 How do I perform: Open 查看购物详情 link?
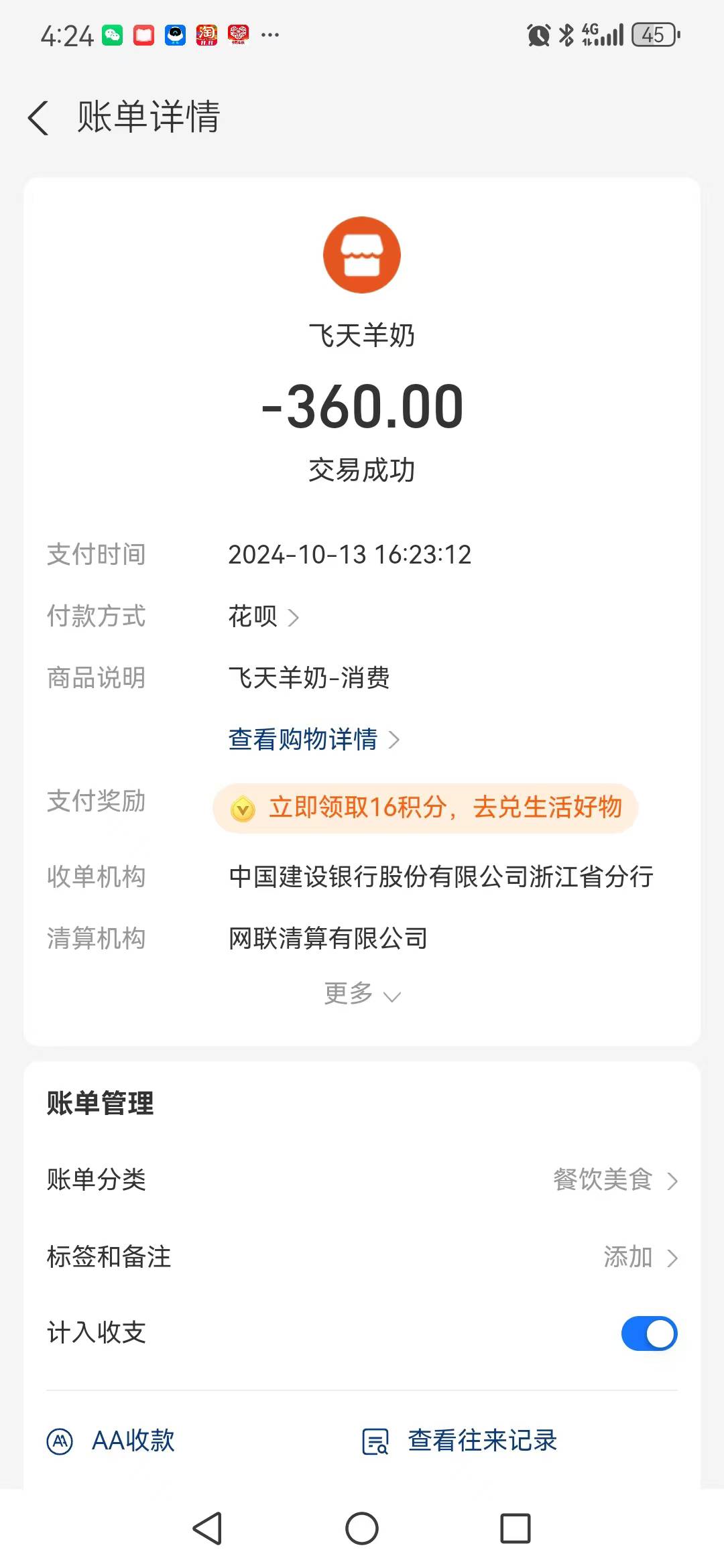click(312, 740)
